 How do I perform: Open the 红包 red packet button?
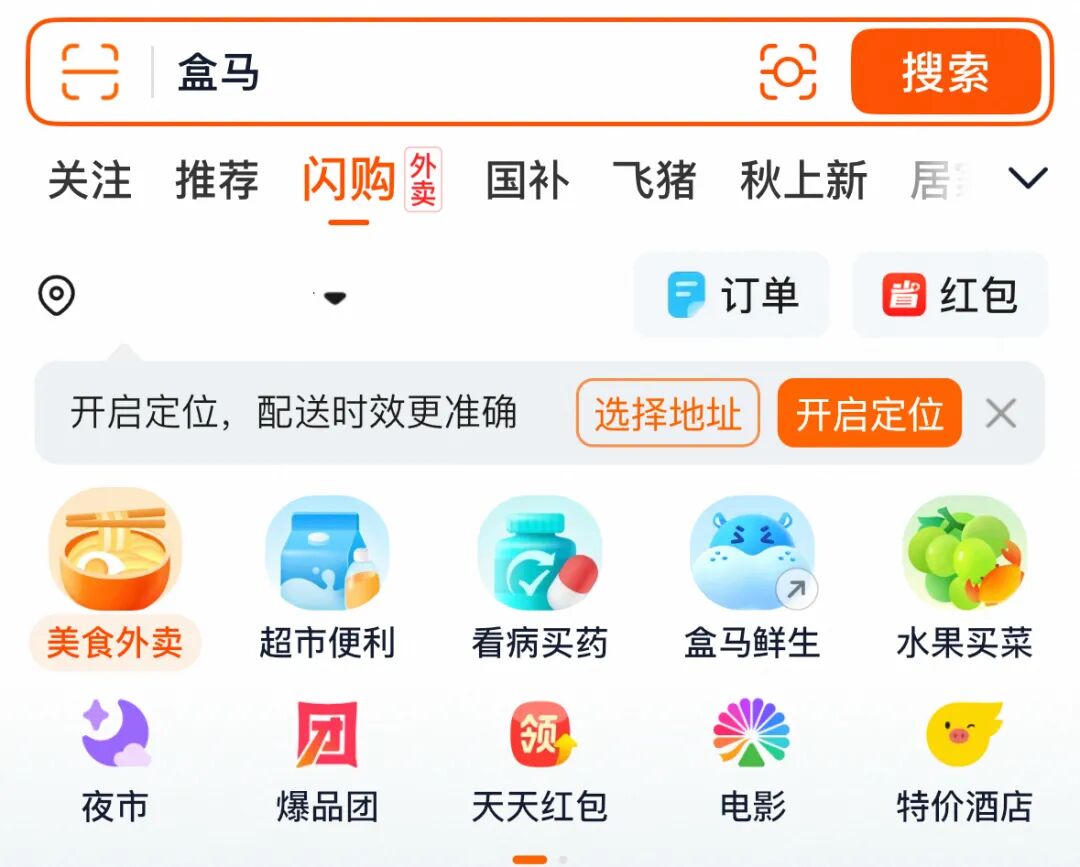click(950, 295)
